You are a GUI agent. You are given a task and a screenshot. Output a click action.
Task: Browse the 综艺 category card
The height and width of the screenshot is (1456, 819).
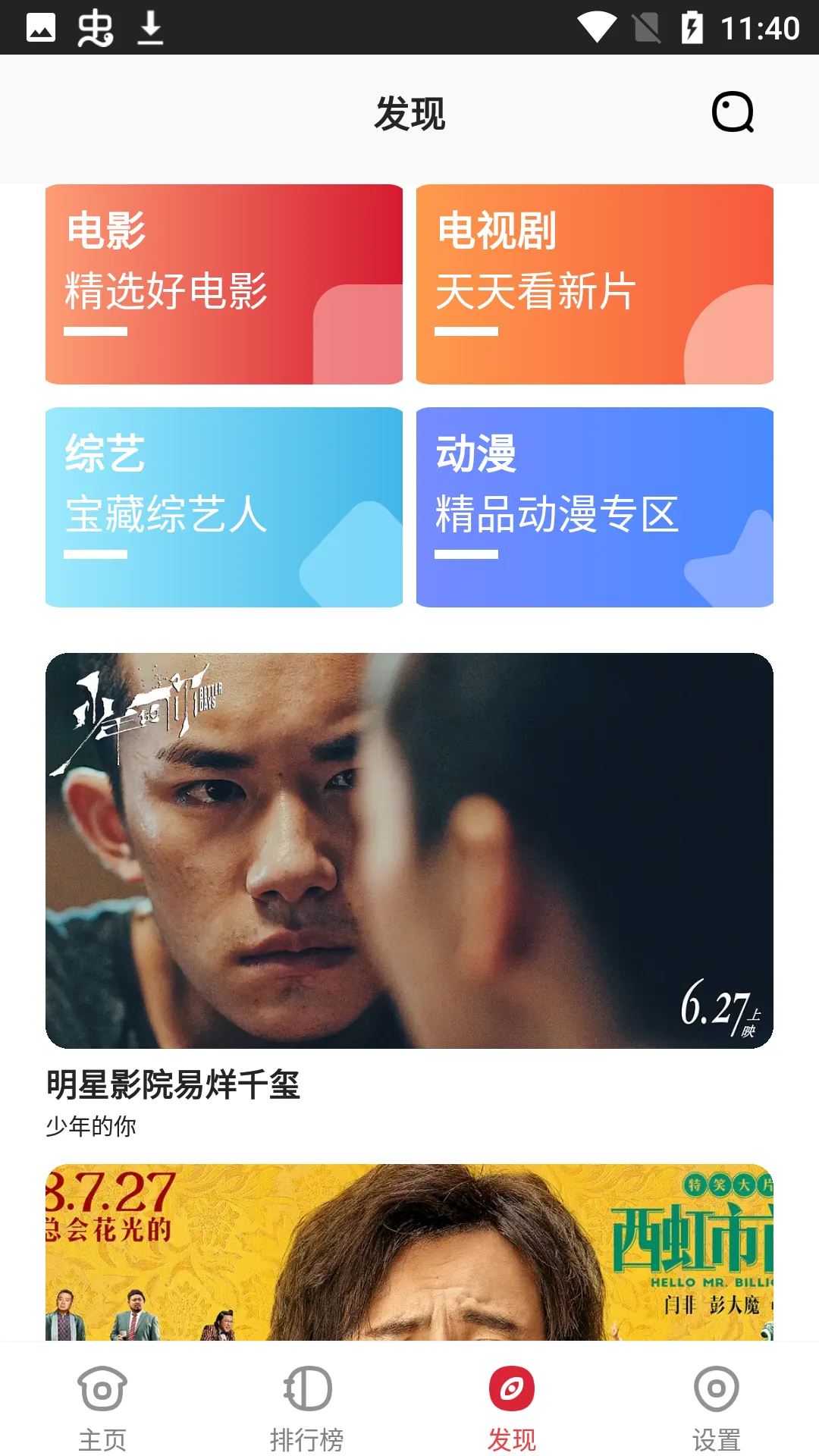click(224, 507)
